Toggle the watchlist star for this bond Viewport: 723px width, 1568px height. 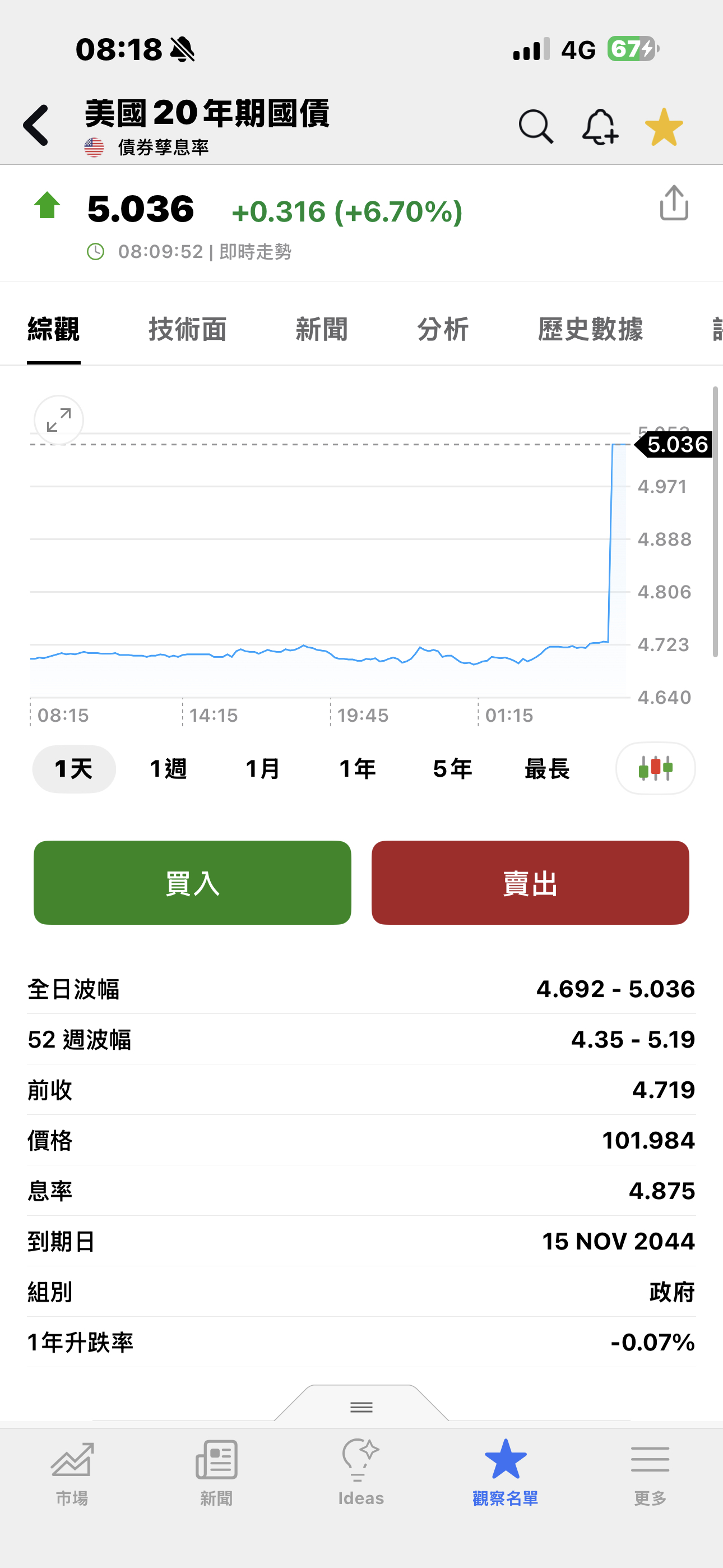(664, 127)
